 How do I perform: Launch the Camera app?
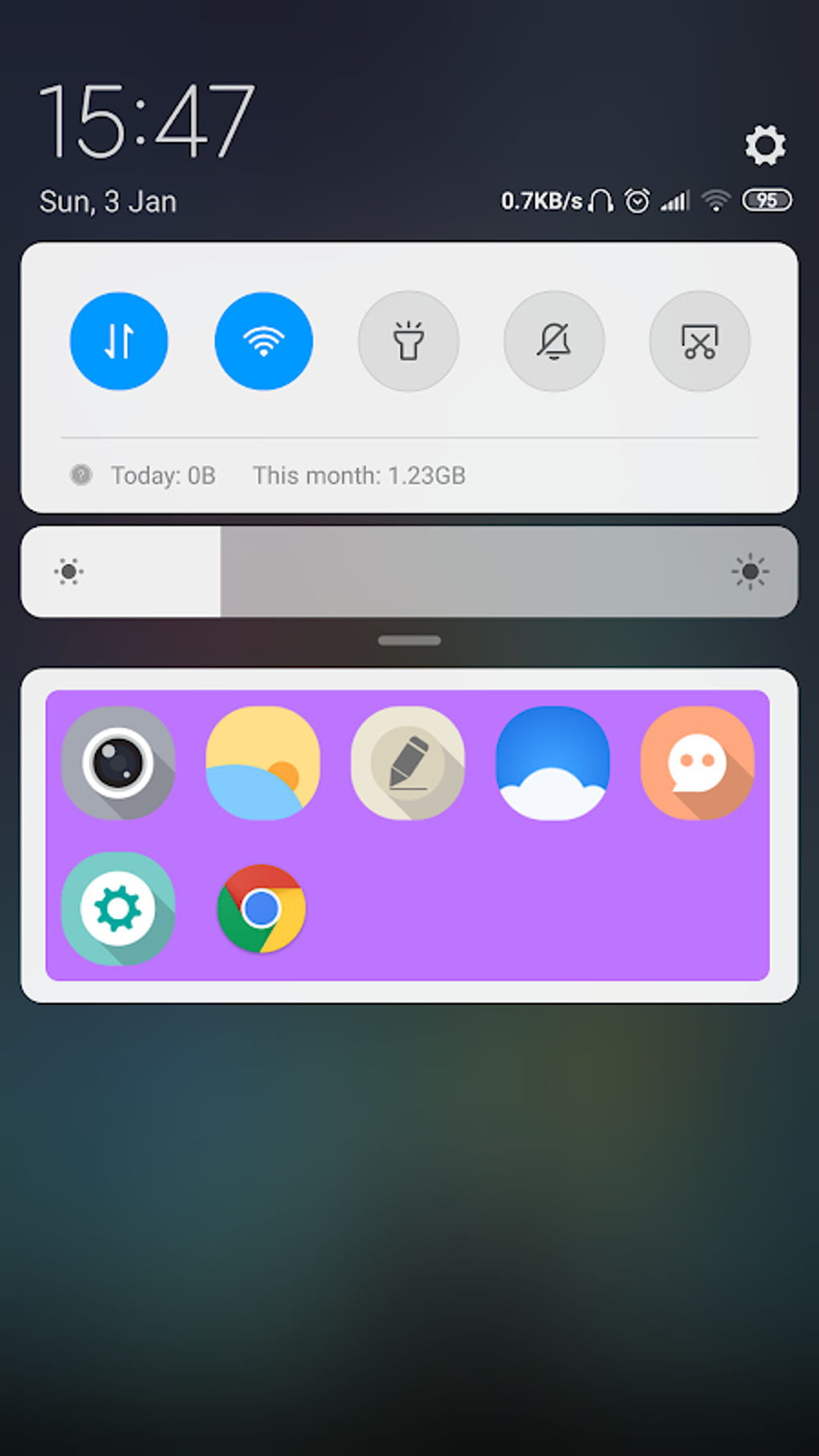pyautogui.click(x=119, y=763)
